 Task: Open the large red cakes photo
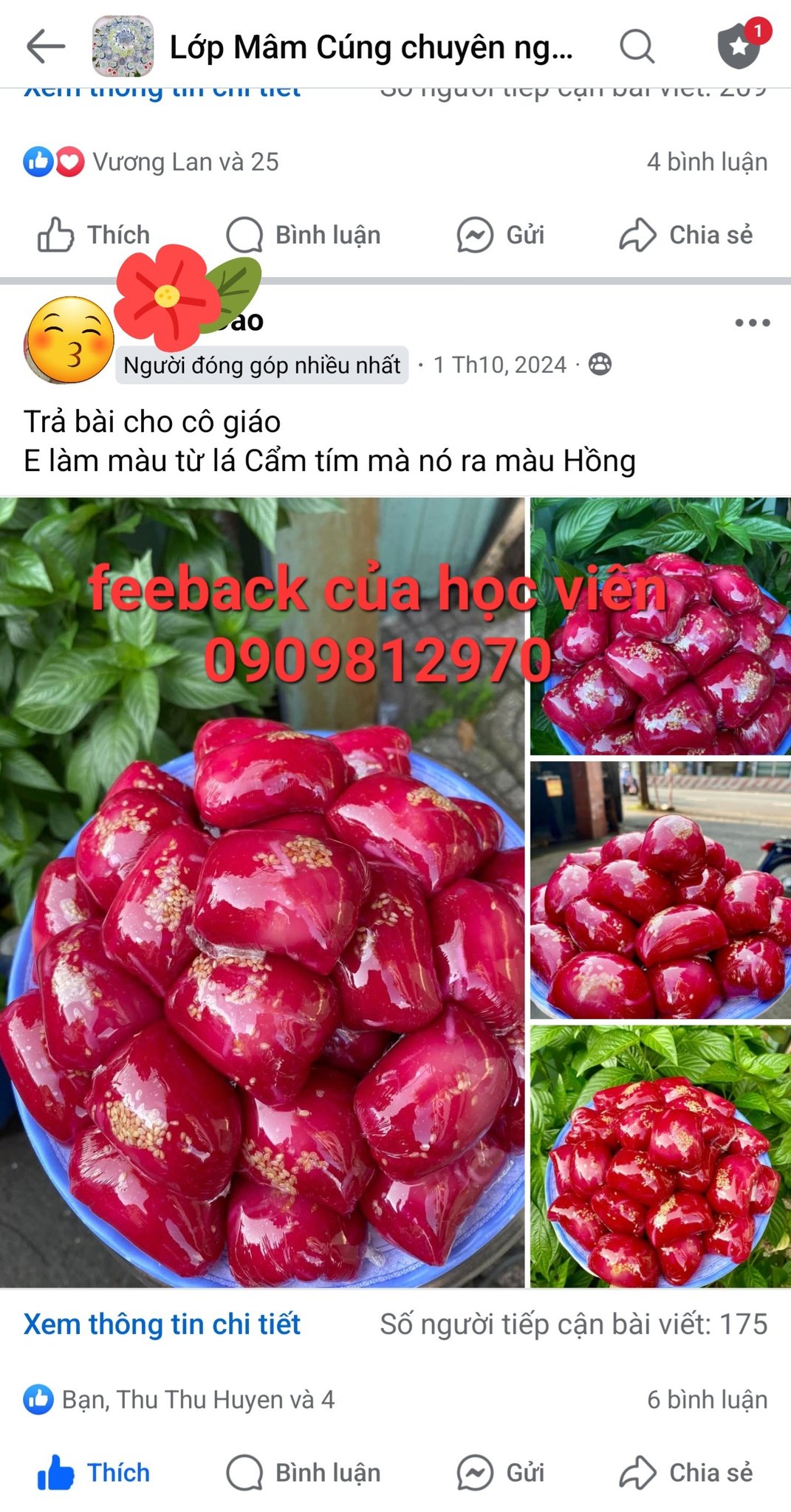click(262, 960)
